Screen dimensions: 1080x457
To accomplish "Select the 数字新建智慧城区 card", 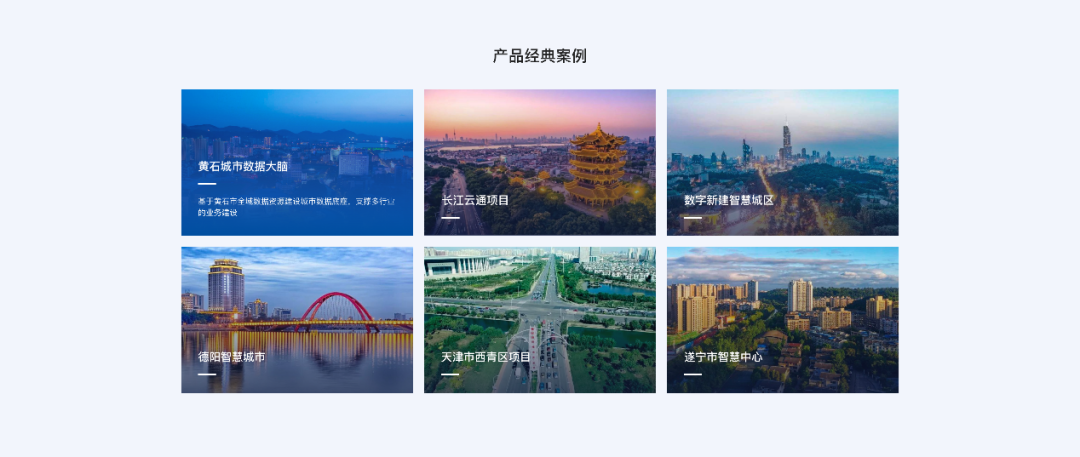I will click(782, 163).
